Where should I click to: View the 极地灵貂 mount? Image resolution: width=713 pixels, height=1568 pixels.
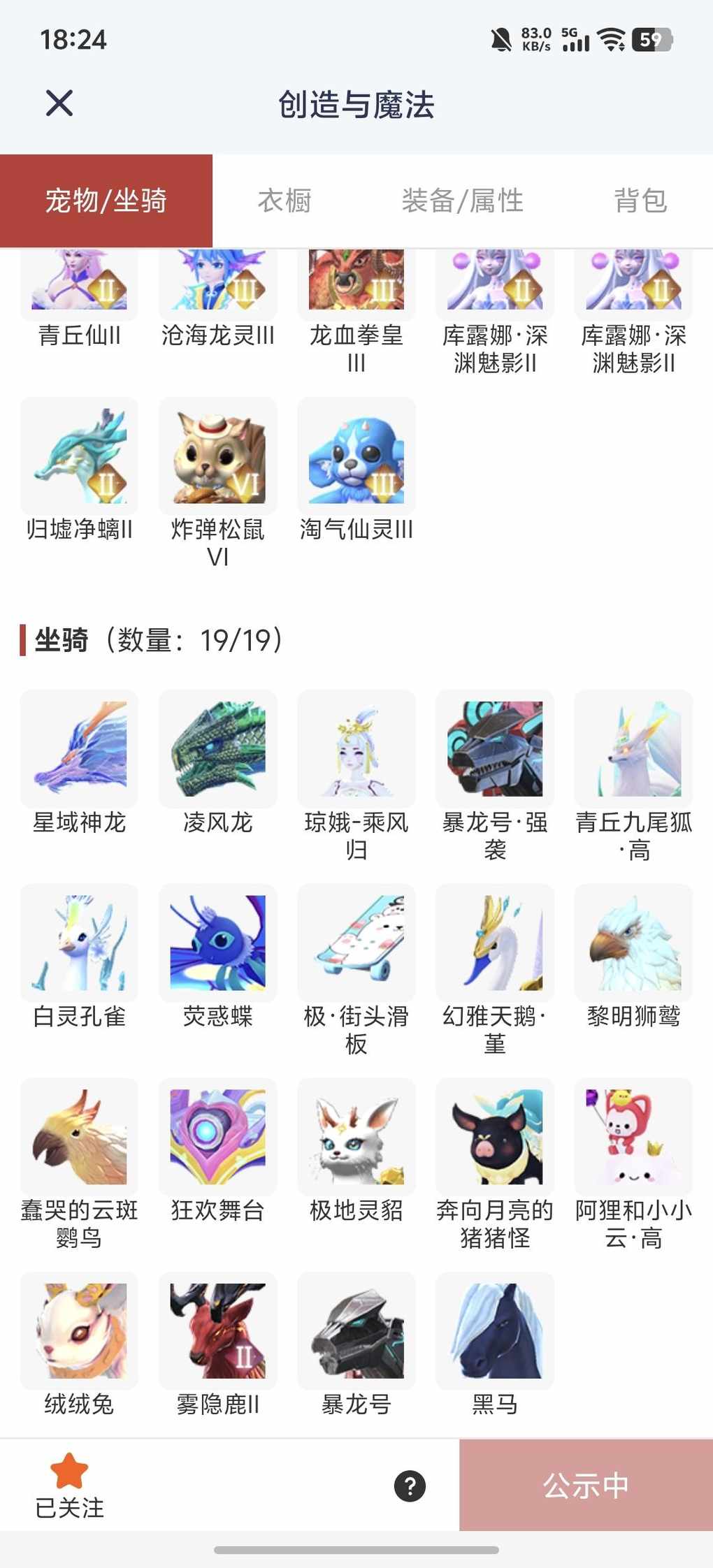coord(356,1138)
